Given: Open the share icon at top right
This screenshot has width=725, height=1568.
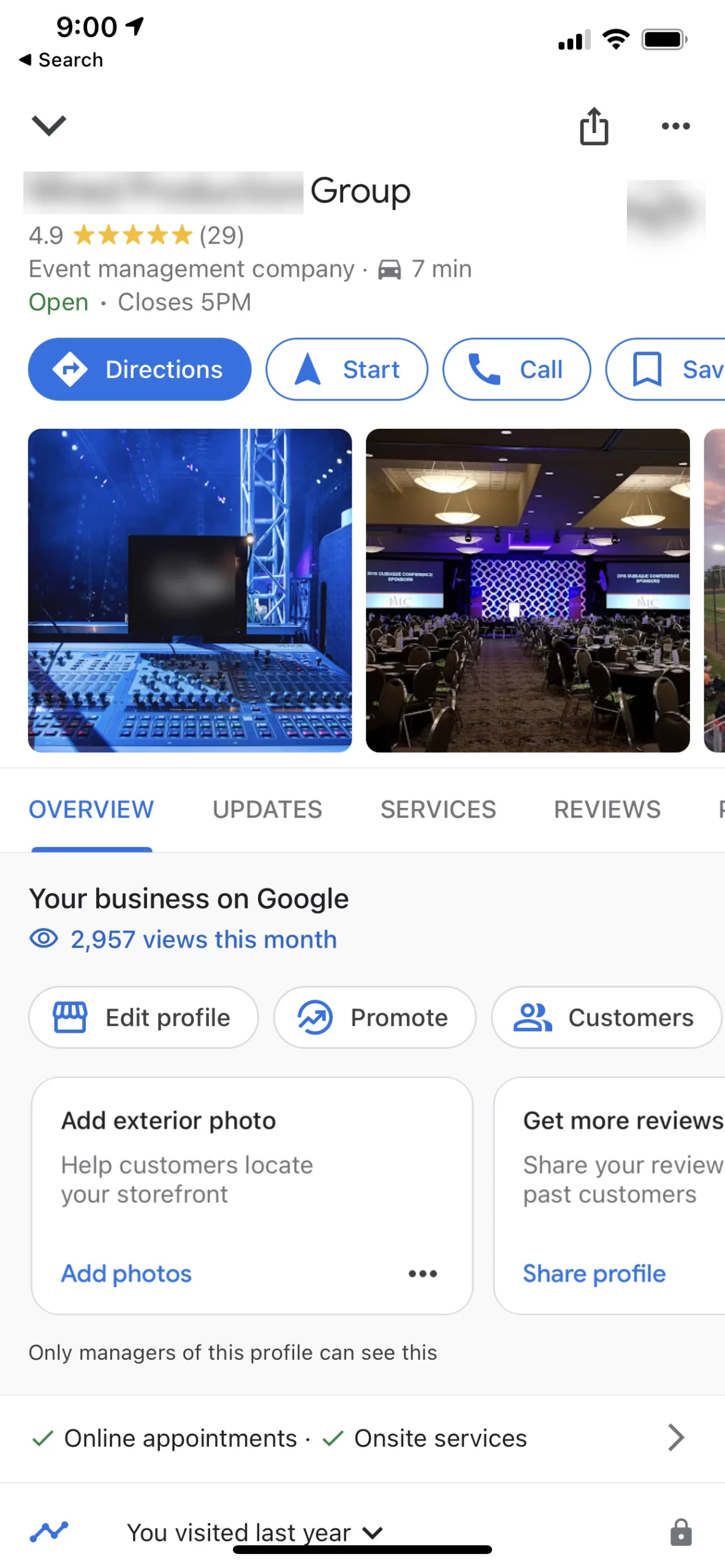Looking at the screenshot, I should (x=593, y=126).
